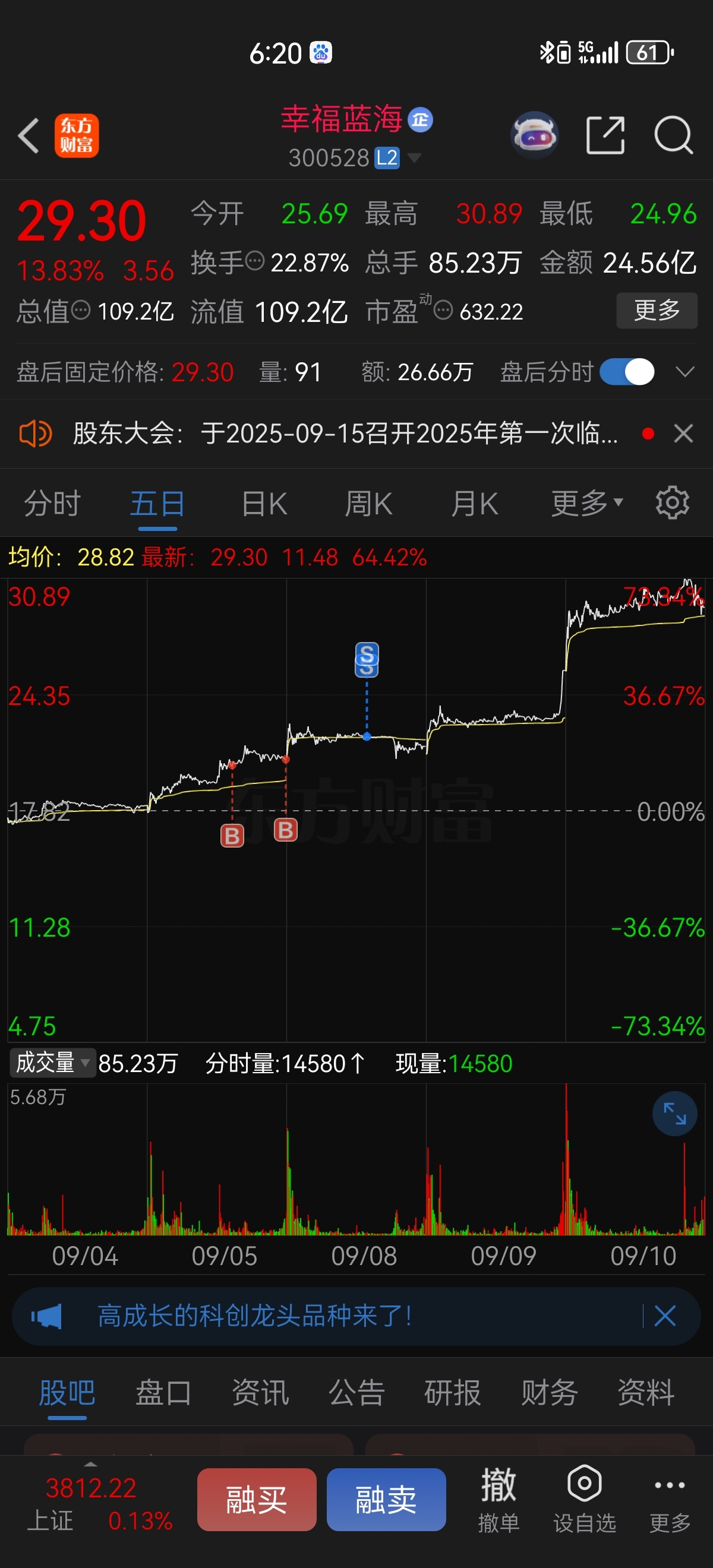Switch to the 月K chart tab
713x1568 pixels.
tap(474, 504)
